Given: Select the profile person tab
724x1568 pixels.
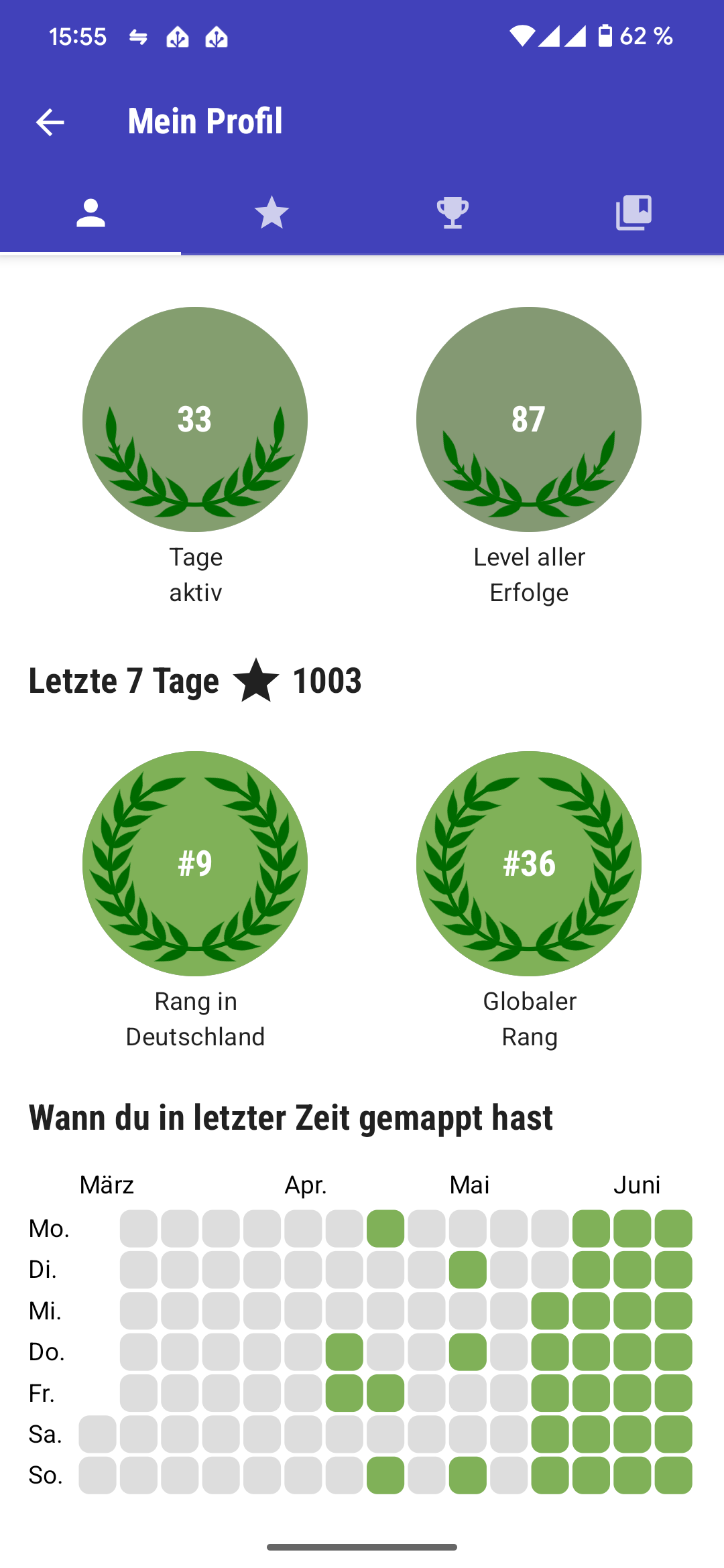Looking at the screenshot, I should click(90, 213).
